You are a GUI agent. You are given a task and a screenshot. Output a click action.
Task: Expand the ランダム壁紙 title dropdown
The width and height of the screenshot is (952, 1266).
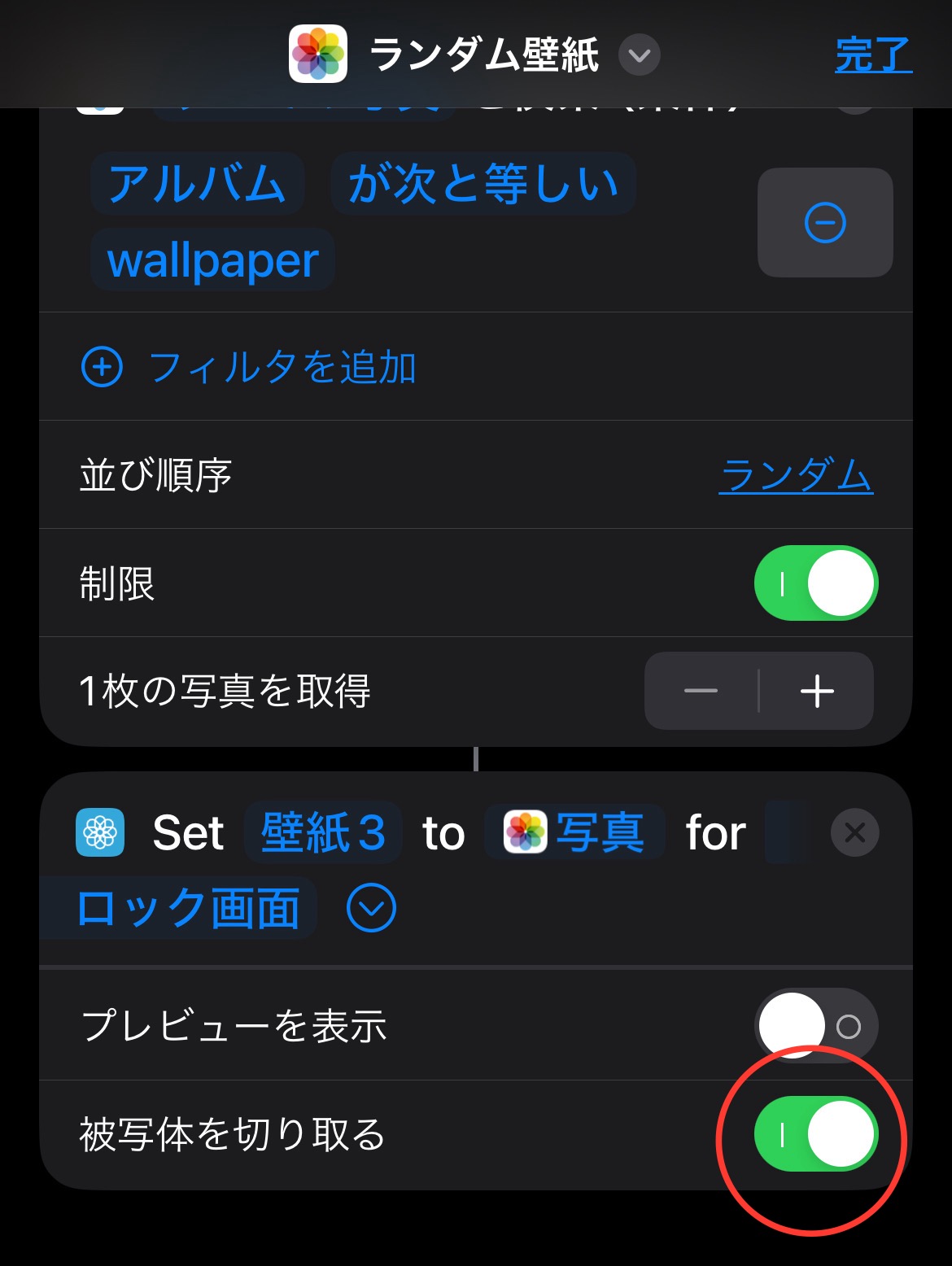click(x=640, y=55)
